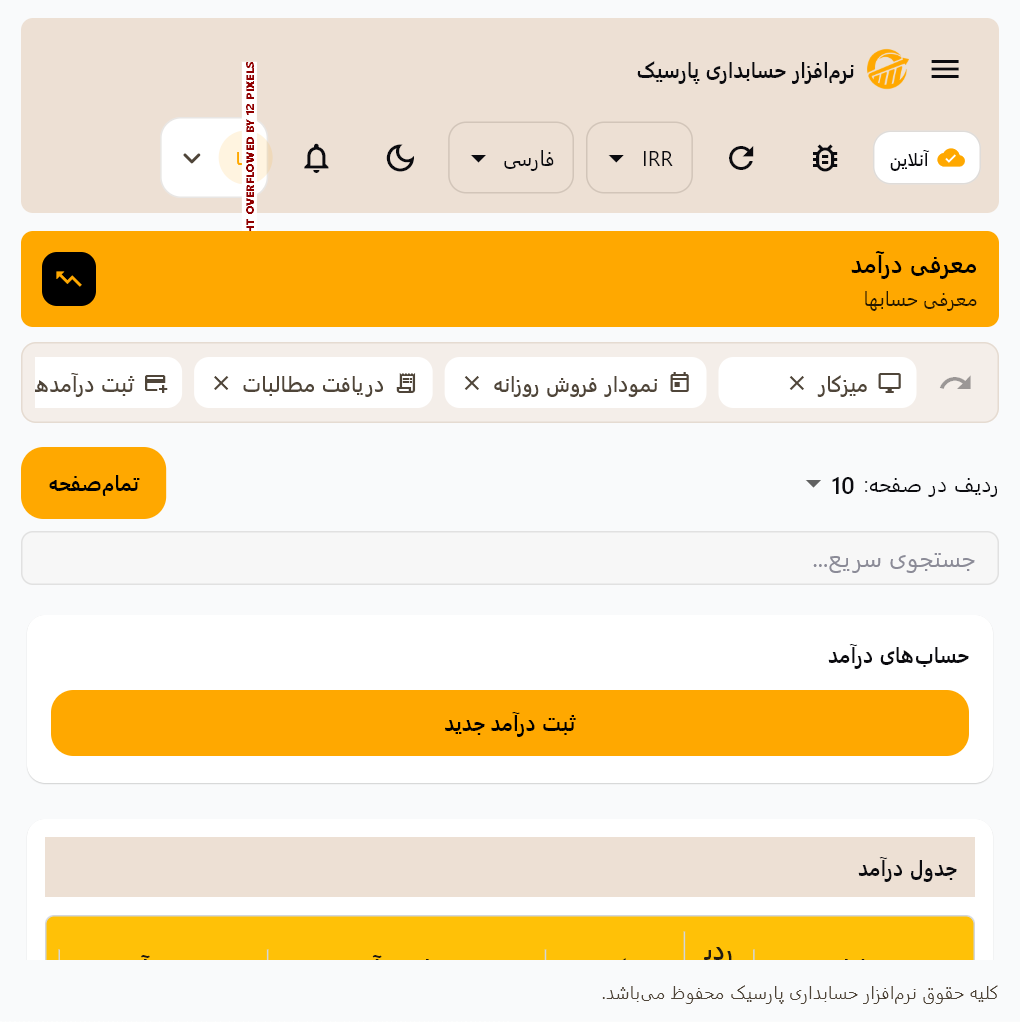Viewport: 1020px width, 1022px height.
Task: Open the فارسی language dropdown
Action: point(511,158)
